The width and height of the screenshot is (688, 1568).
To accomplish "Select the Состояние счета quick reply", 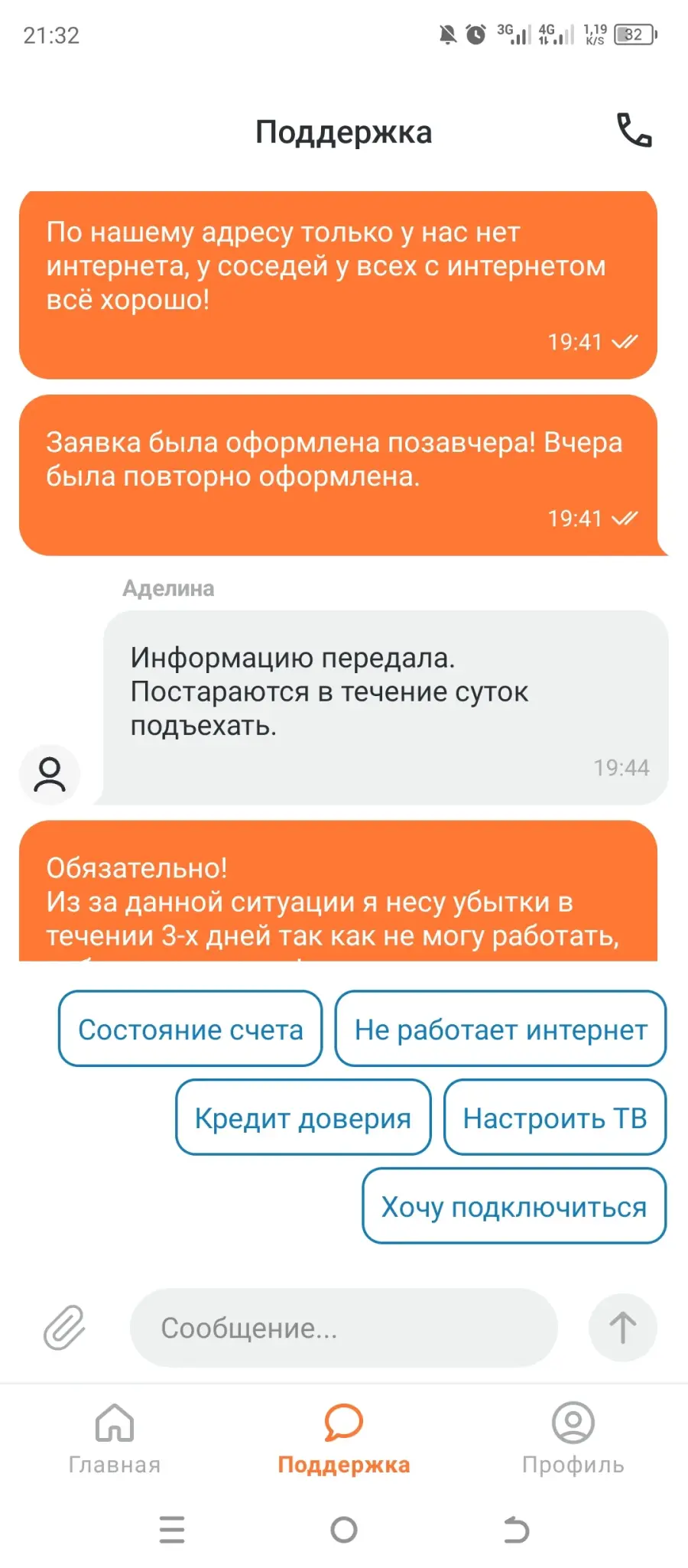I will [x=190, y=1029].
